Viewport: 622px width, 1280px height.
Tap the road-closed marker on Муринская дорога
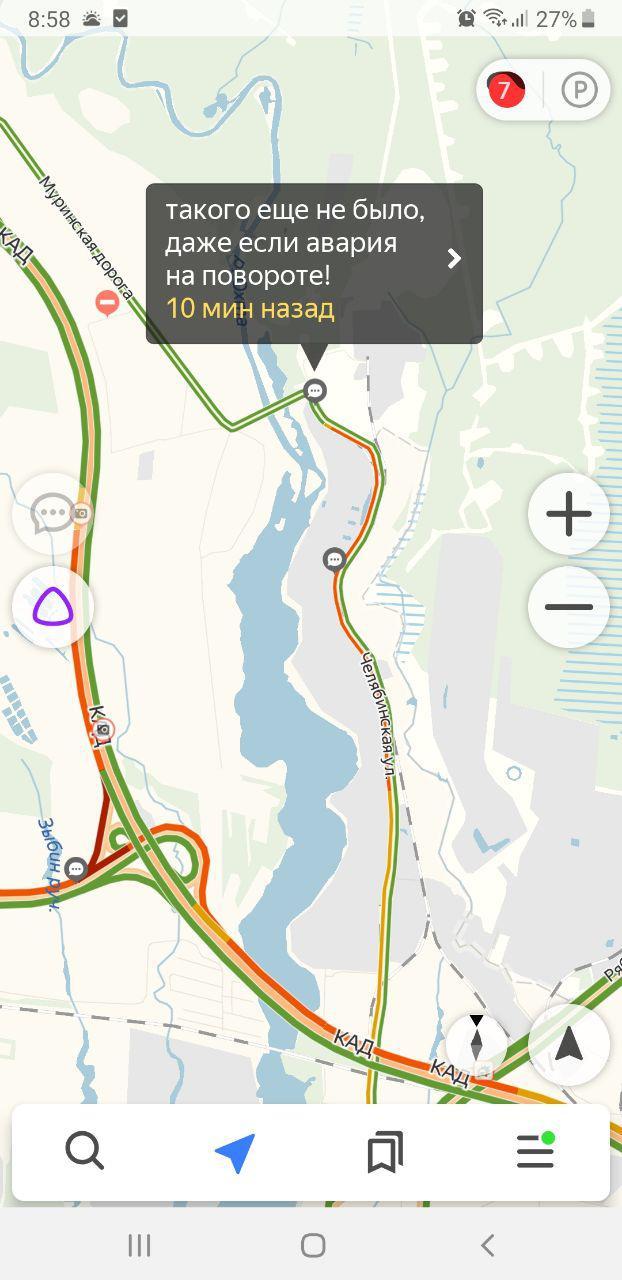point(107,301)
